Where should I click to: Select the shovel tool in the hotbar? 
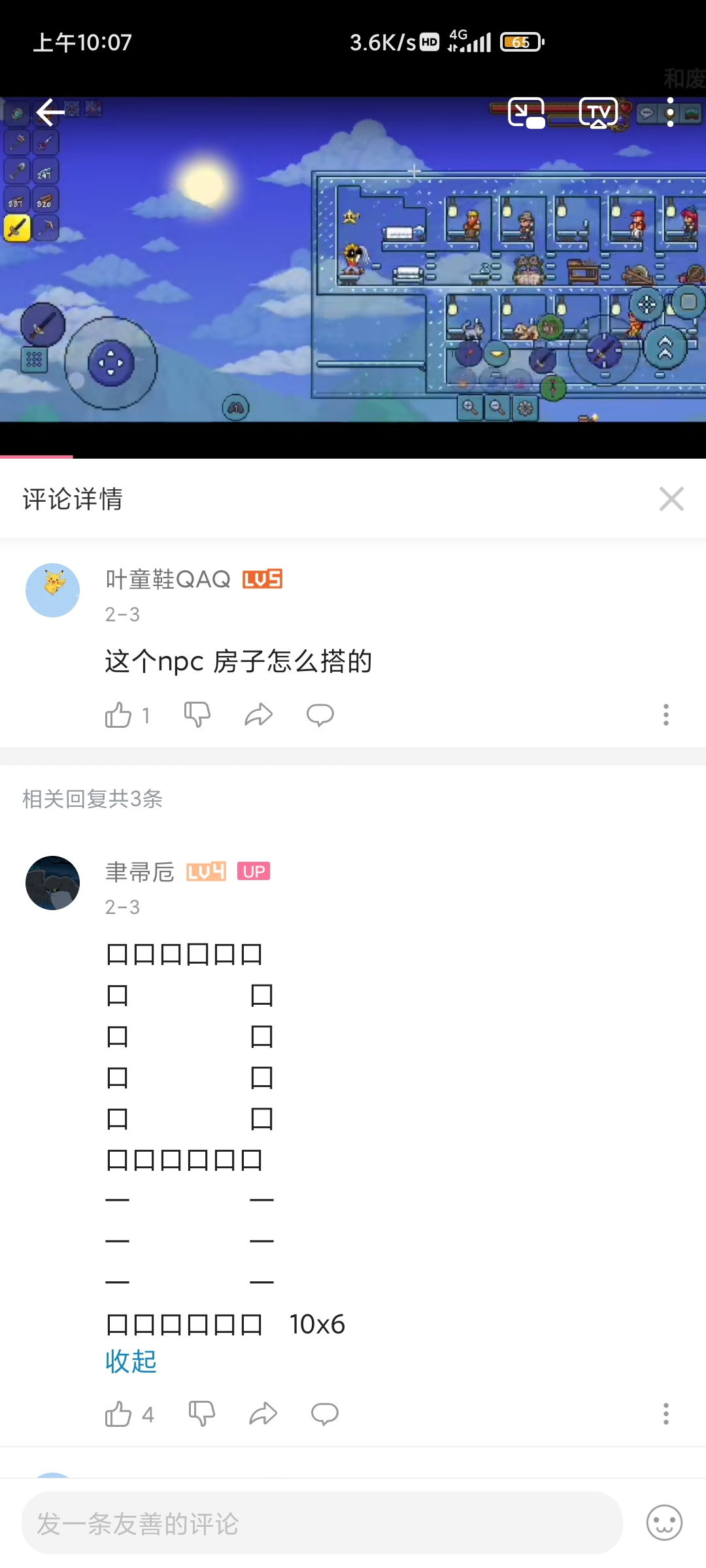coord(16,171)
